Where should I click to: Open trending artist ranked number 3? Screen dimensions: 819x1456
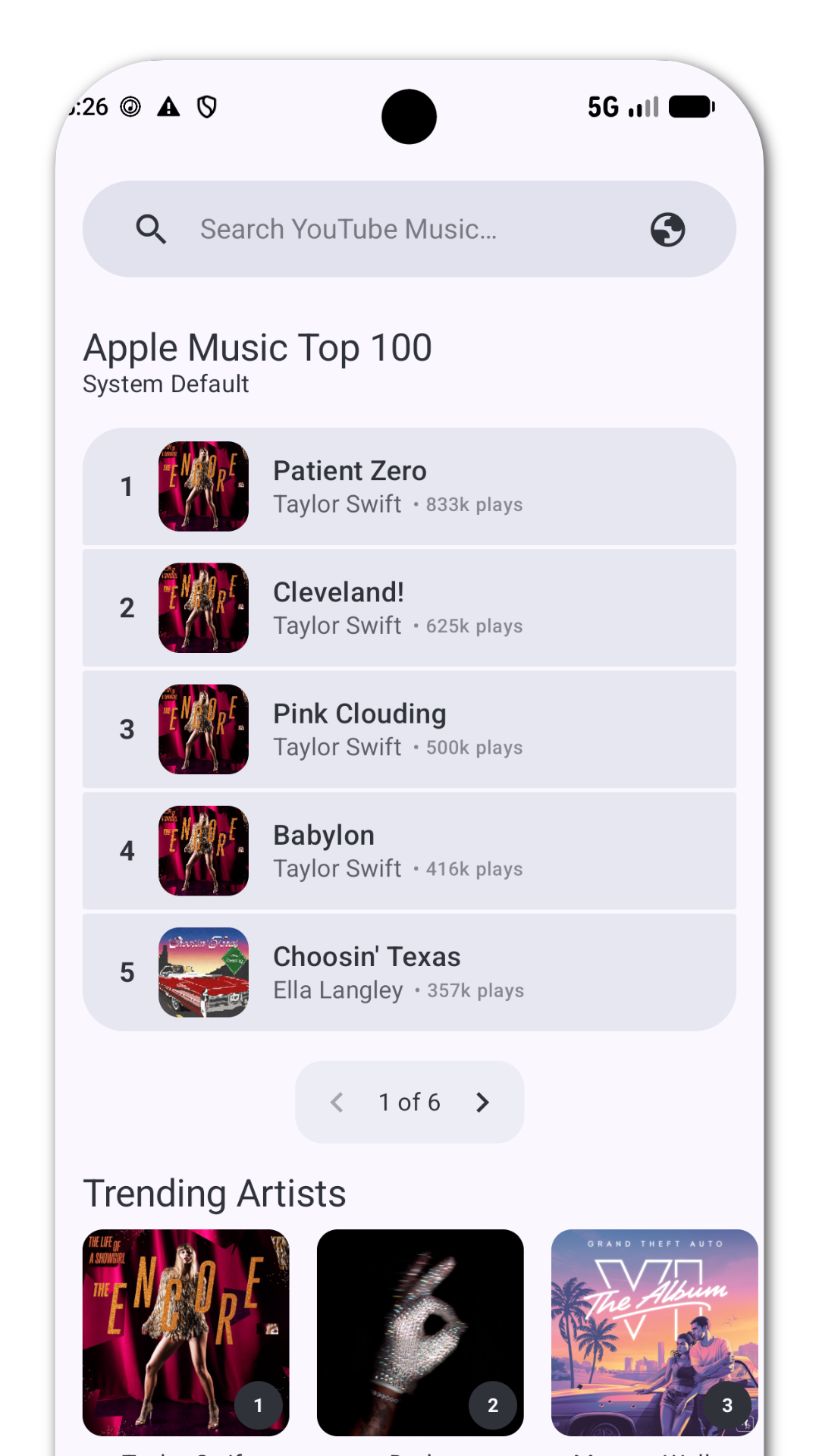pos(654,1332)
